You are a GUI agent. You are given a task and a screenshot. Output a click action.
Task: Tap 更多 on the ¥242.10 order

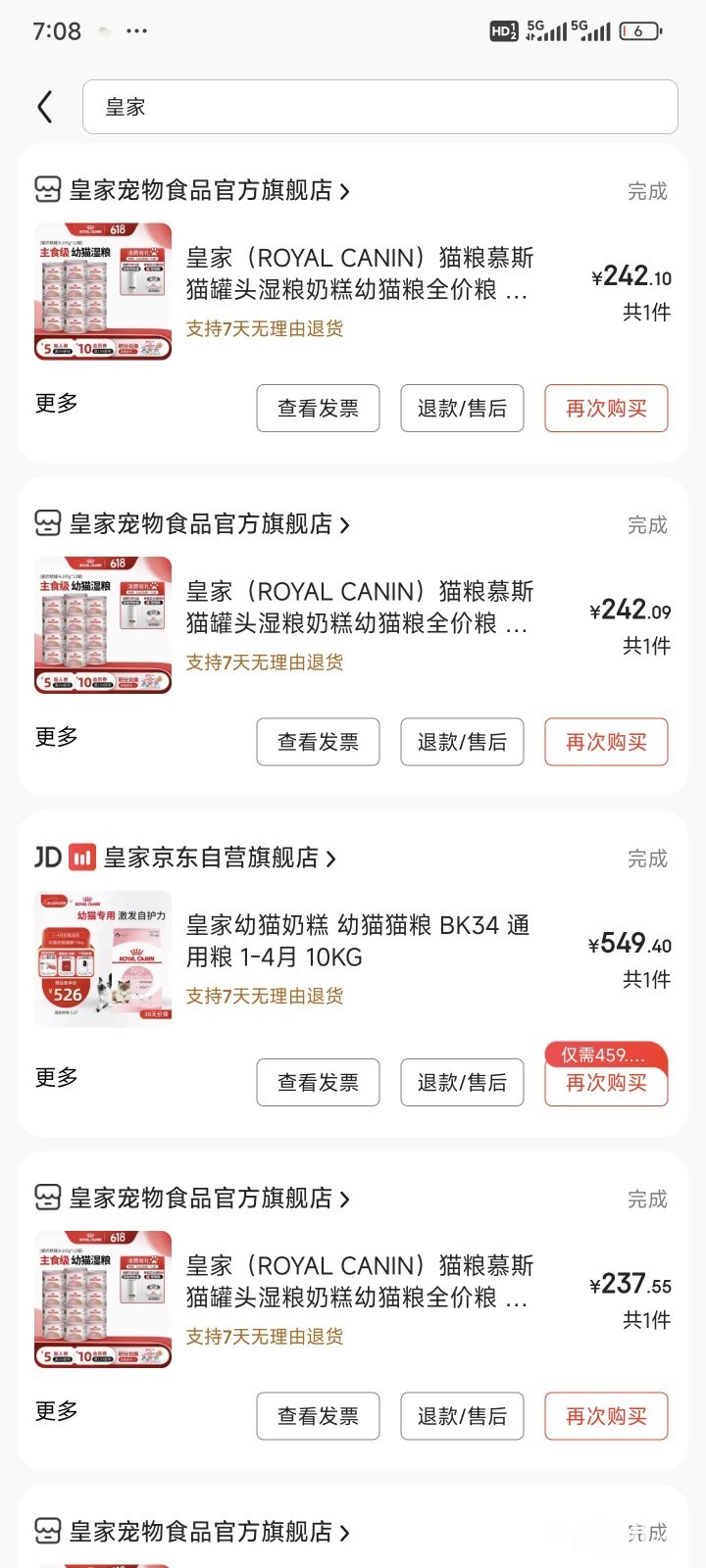[57, 404]
